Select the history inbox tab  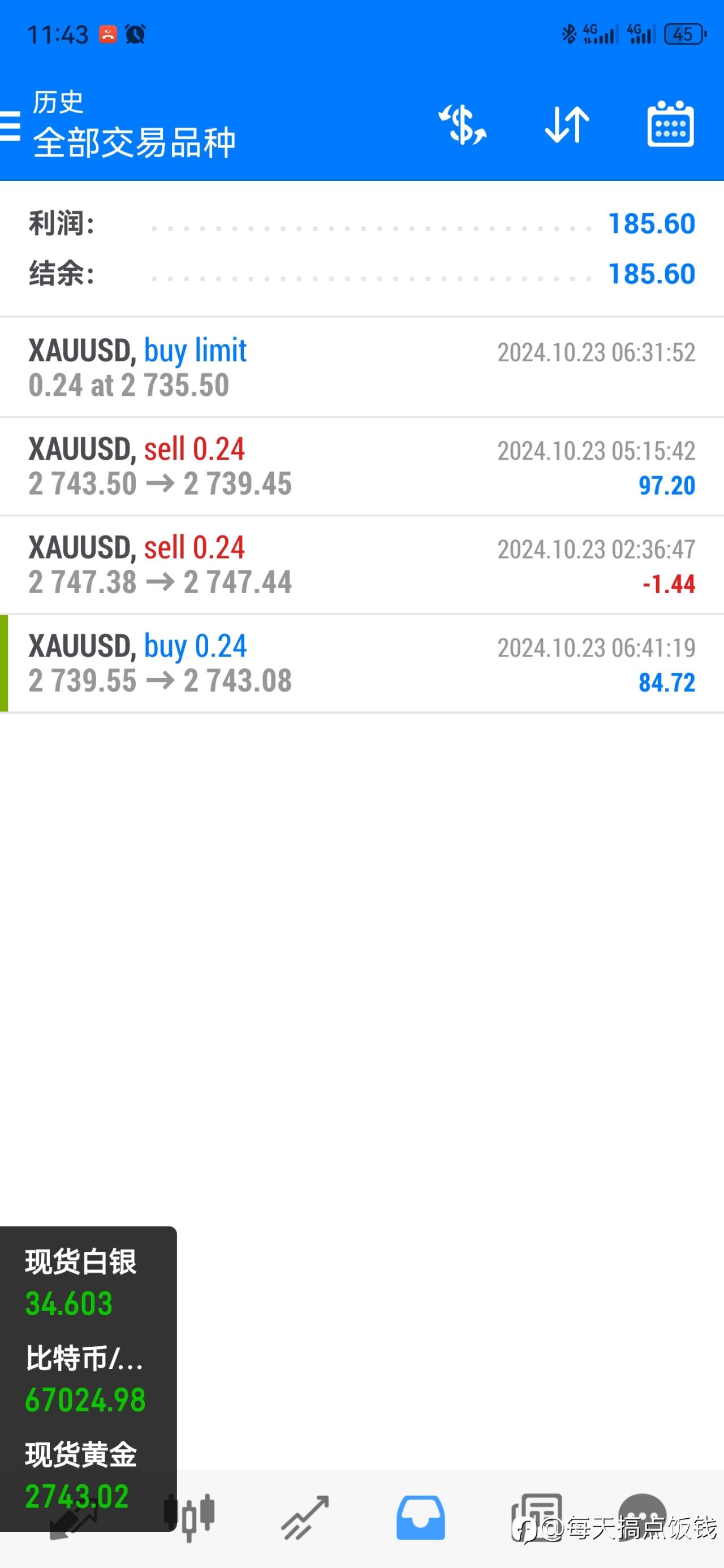(x=420, y=1518)
